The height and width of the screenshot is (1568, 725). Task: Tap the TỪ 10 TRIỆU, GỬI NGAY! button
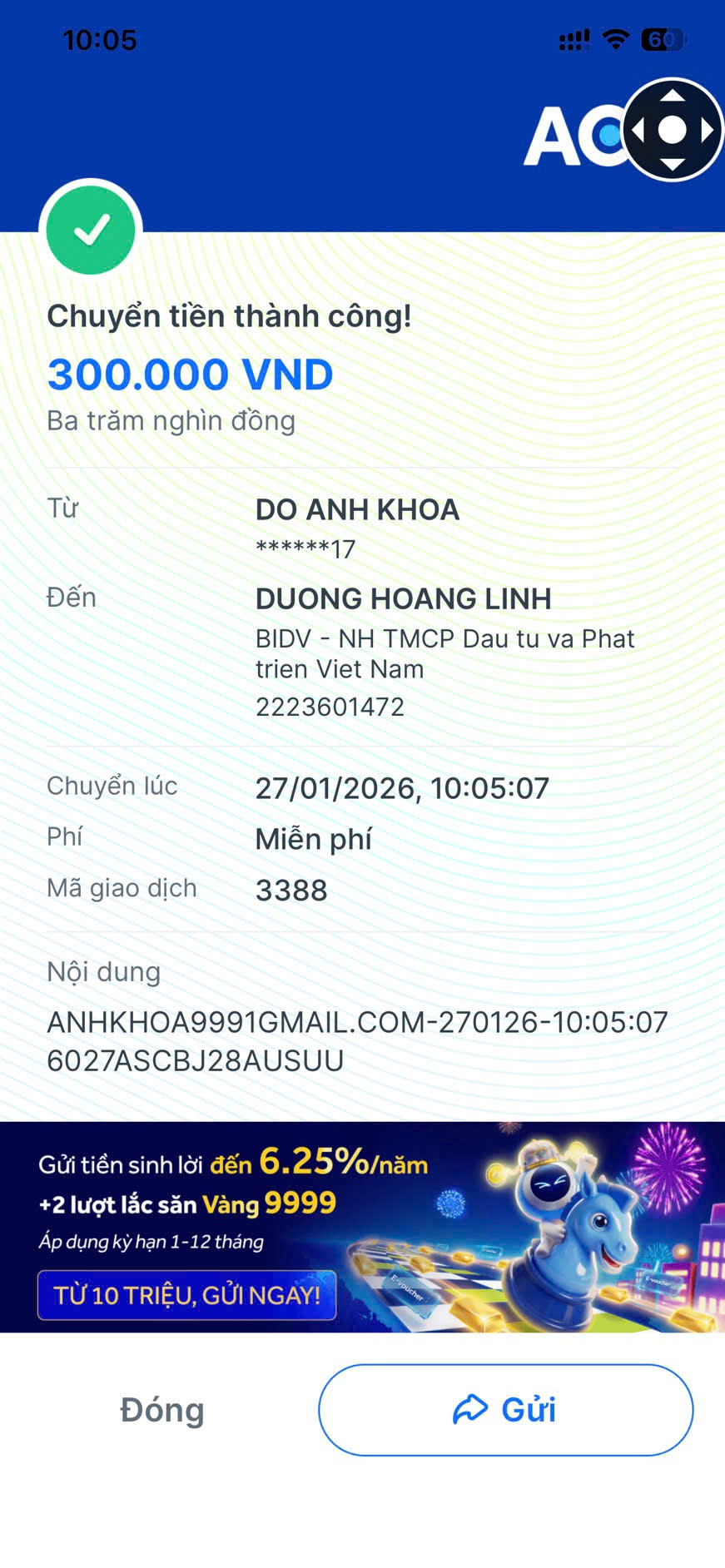click(x=186, y=1295)
